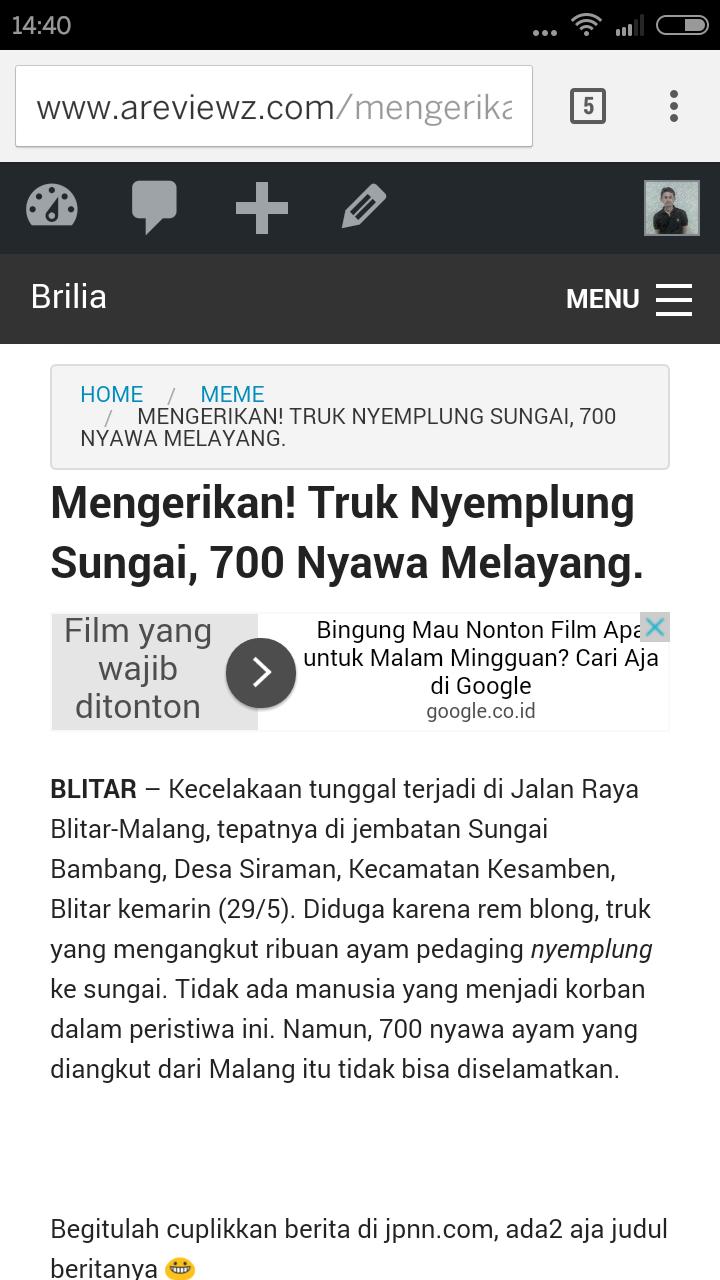Click the tab counter showing 5
This screenshot has width=720, height=1280.
[x=589, y=105]
